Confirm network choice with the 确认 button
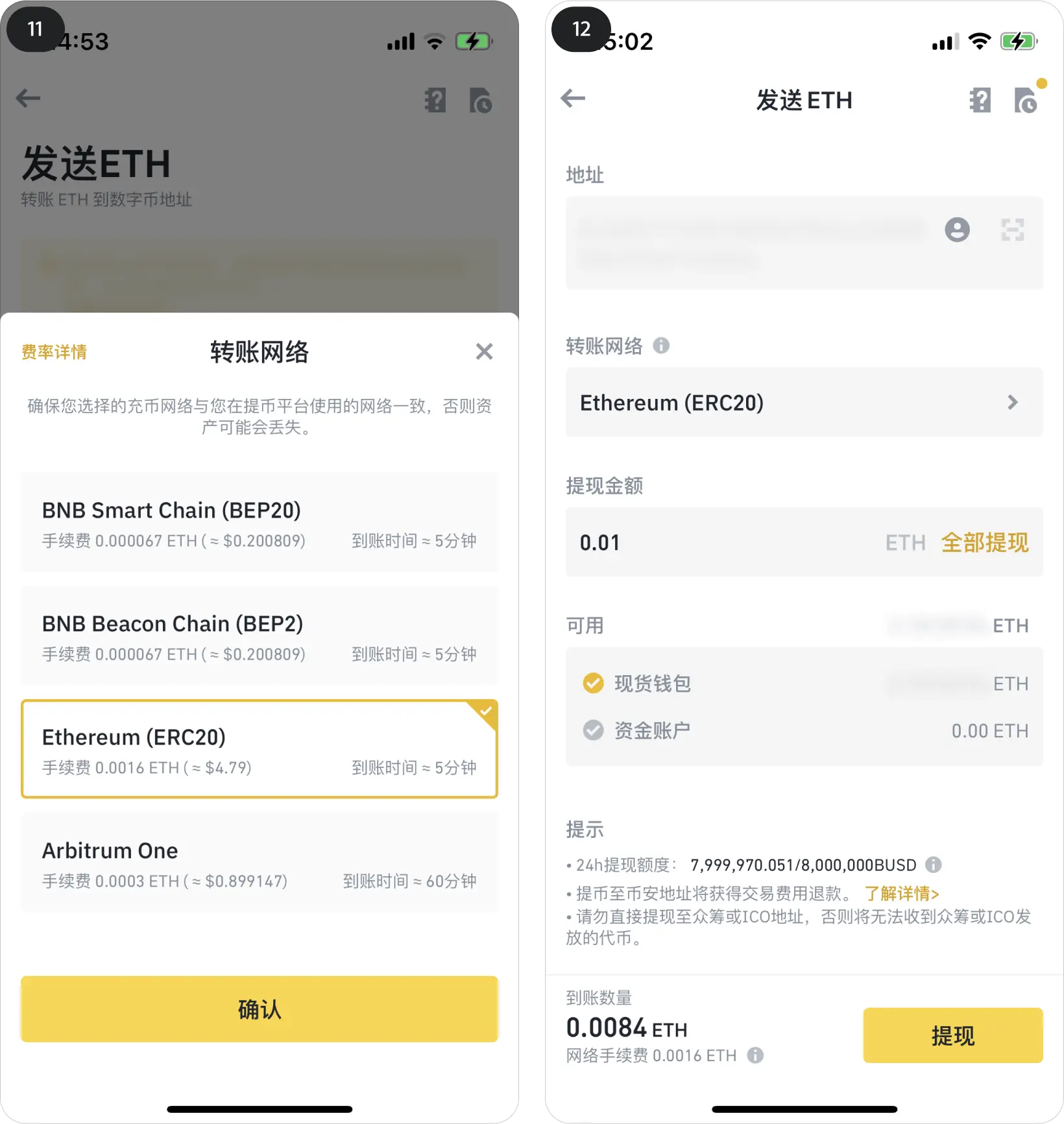This screenshot has height=1124, width=1064. (259, 1009)
